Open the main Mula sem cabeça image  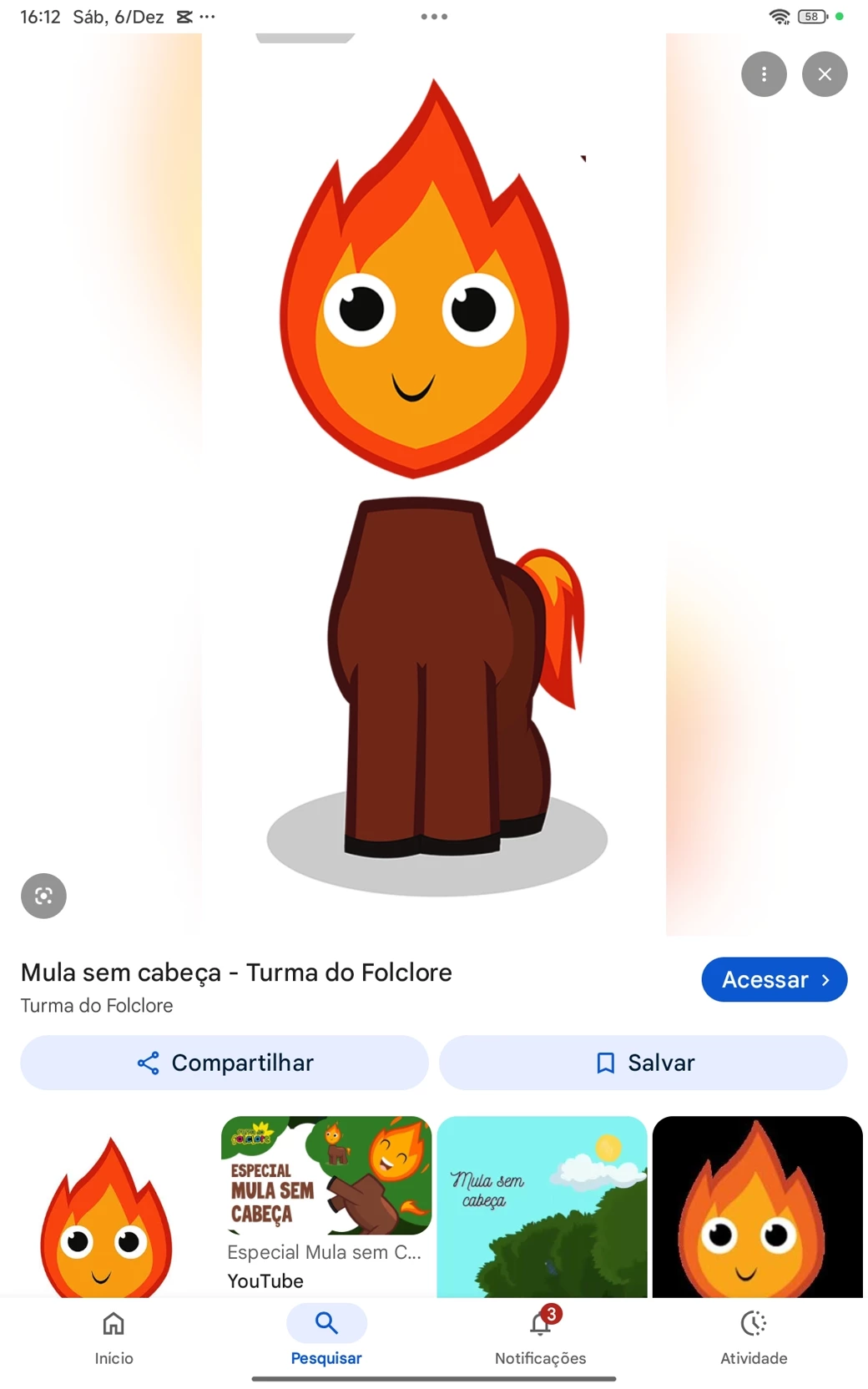click(434, 484)
